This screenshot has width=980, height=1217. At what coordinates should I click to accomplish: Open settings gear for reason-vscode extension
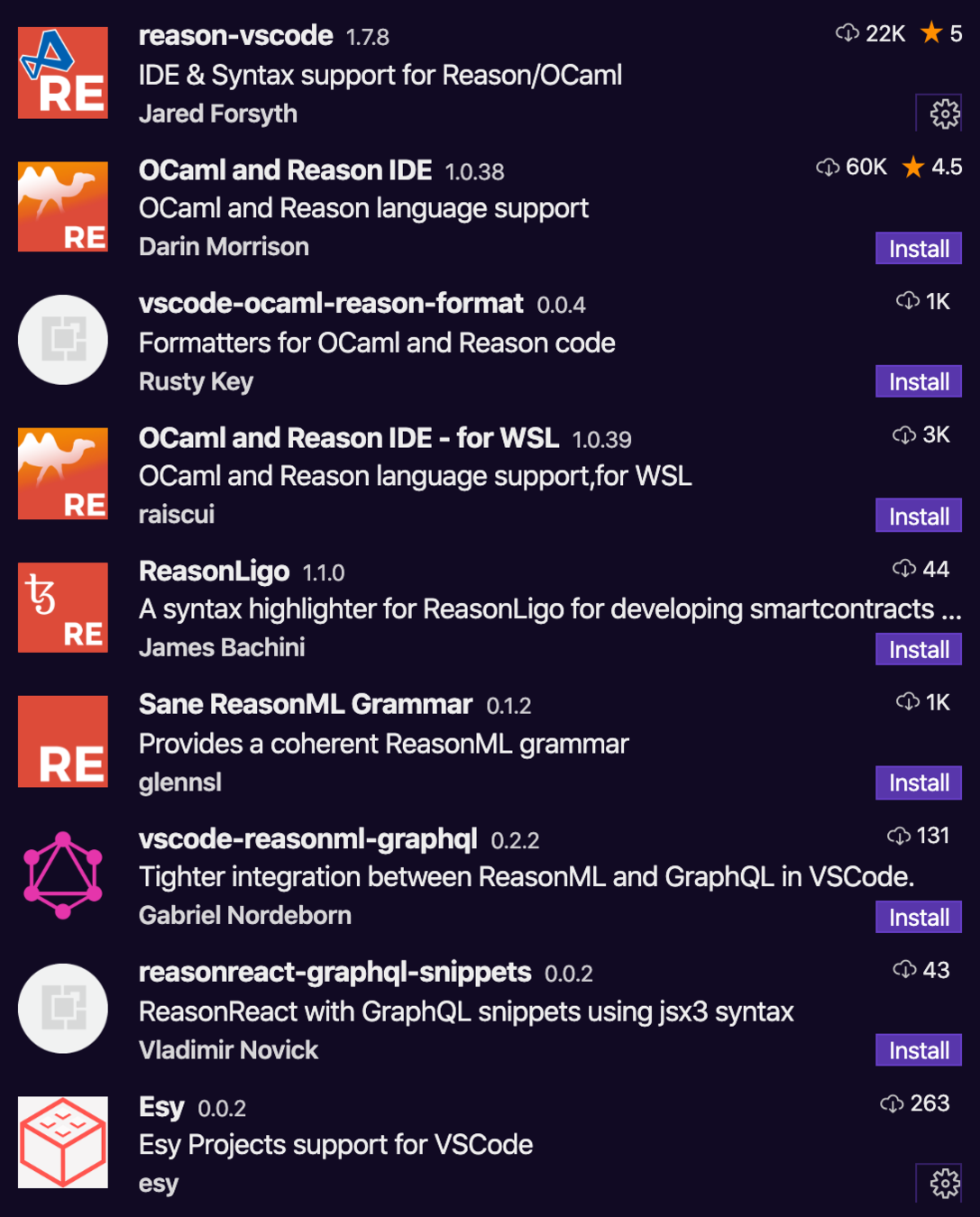point(944,114)
